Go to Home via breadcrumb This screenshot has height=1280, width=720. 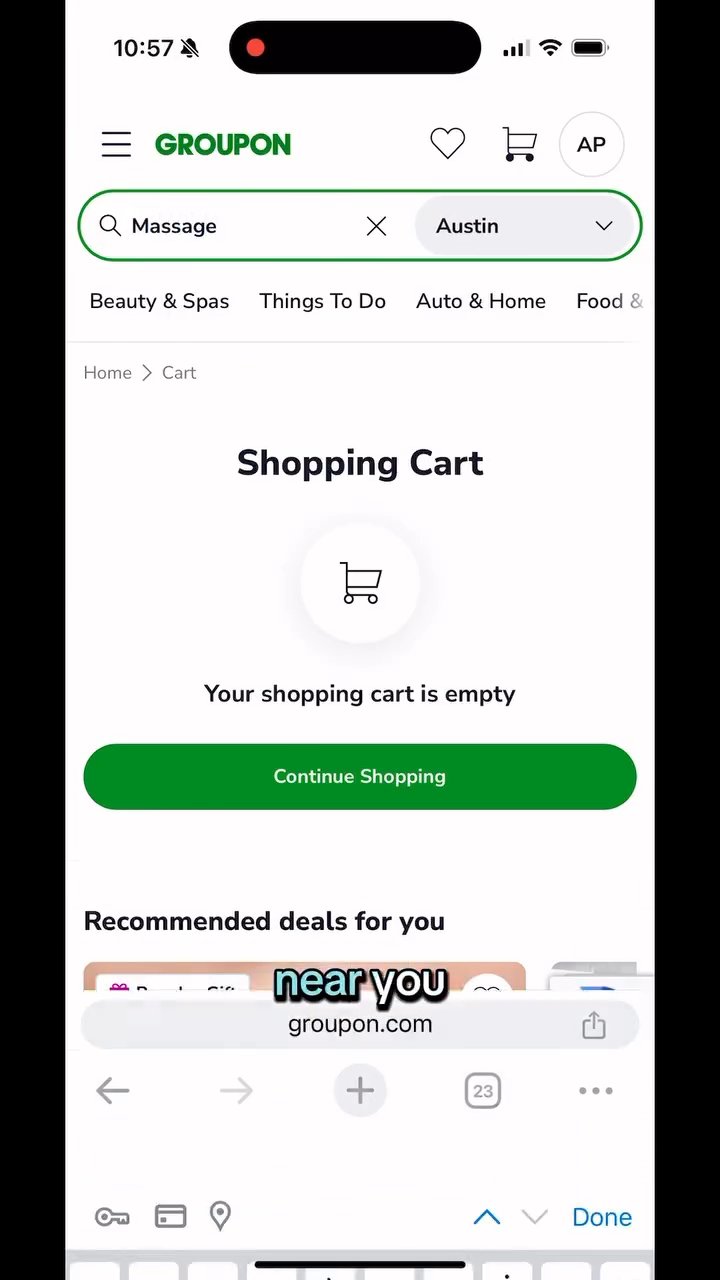pos(107,372)
